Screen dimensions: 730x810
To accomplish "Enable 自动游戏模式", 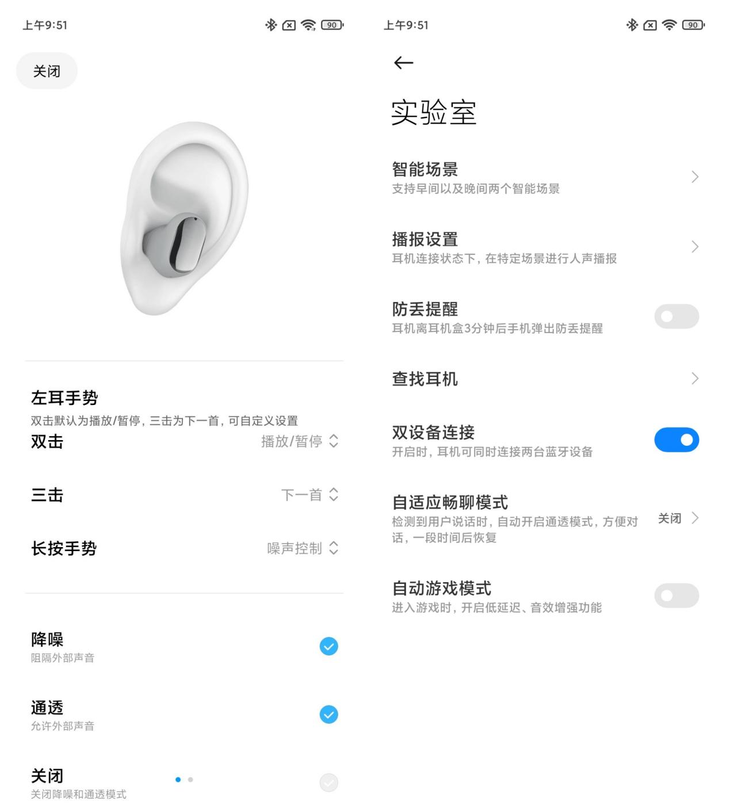I will (676, 596).
